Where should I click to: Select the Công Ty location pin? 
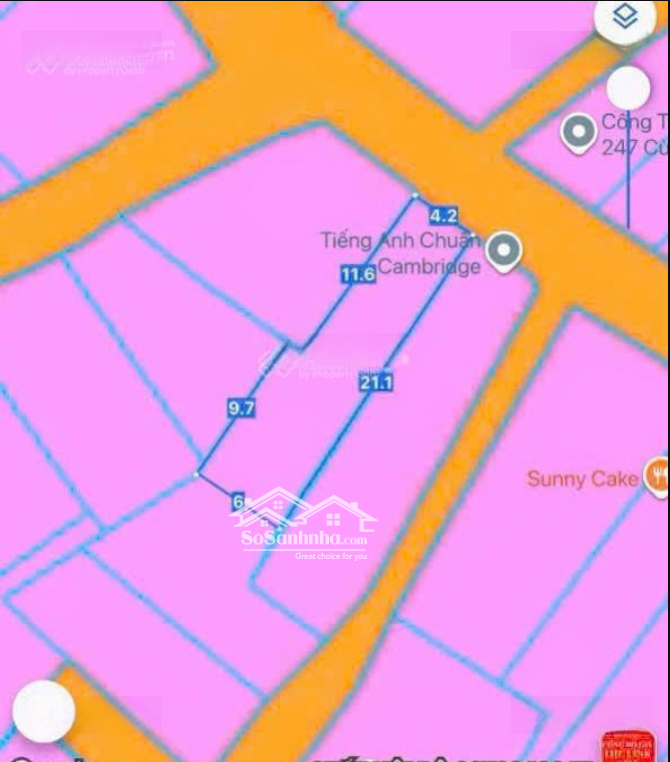[578, 133]
